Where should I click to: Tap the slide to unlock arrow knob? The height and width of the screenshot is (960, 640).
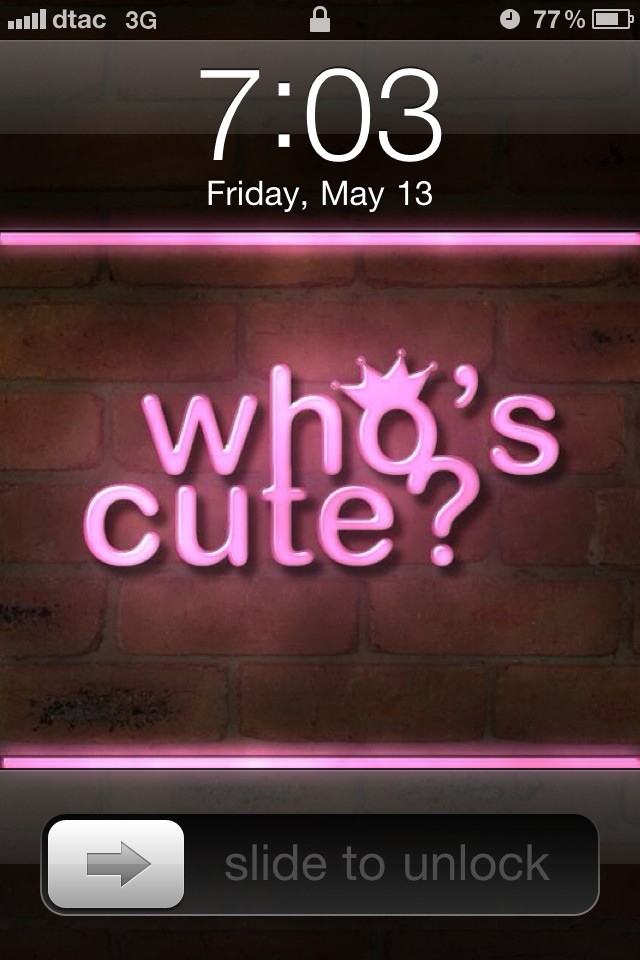tap(116, 864)
